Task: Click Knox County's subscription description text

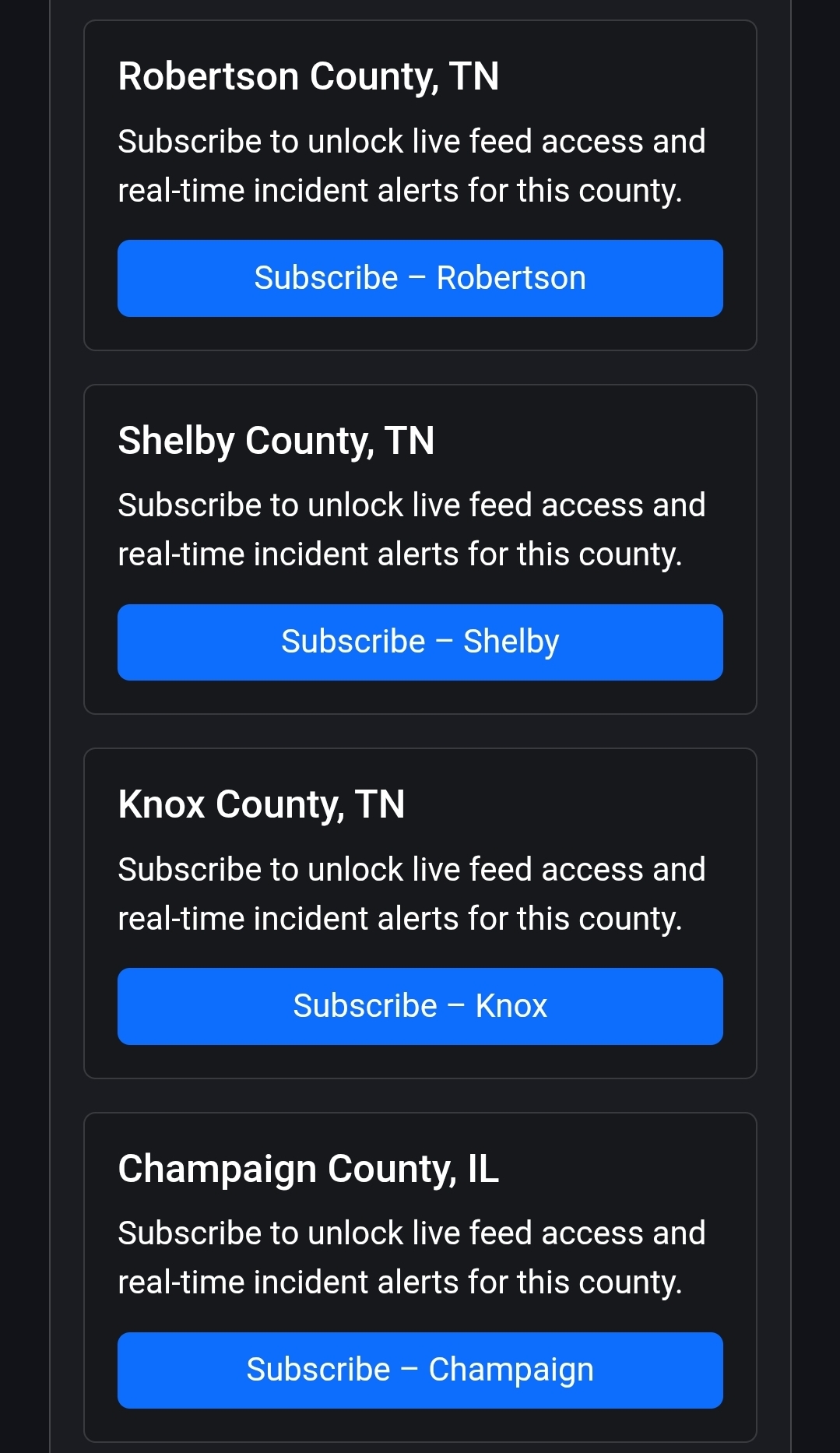Action: coord(412,893)
